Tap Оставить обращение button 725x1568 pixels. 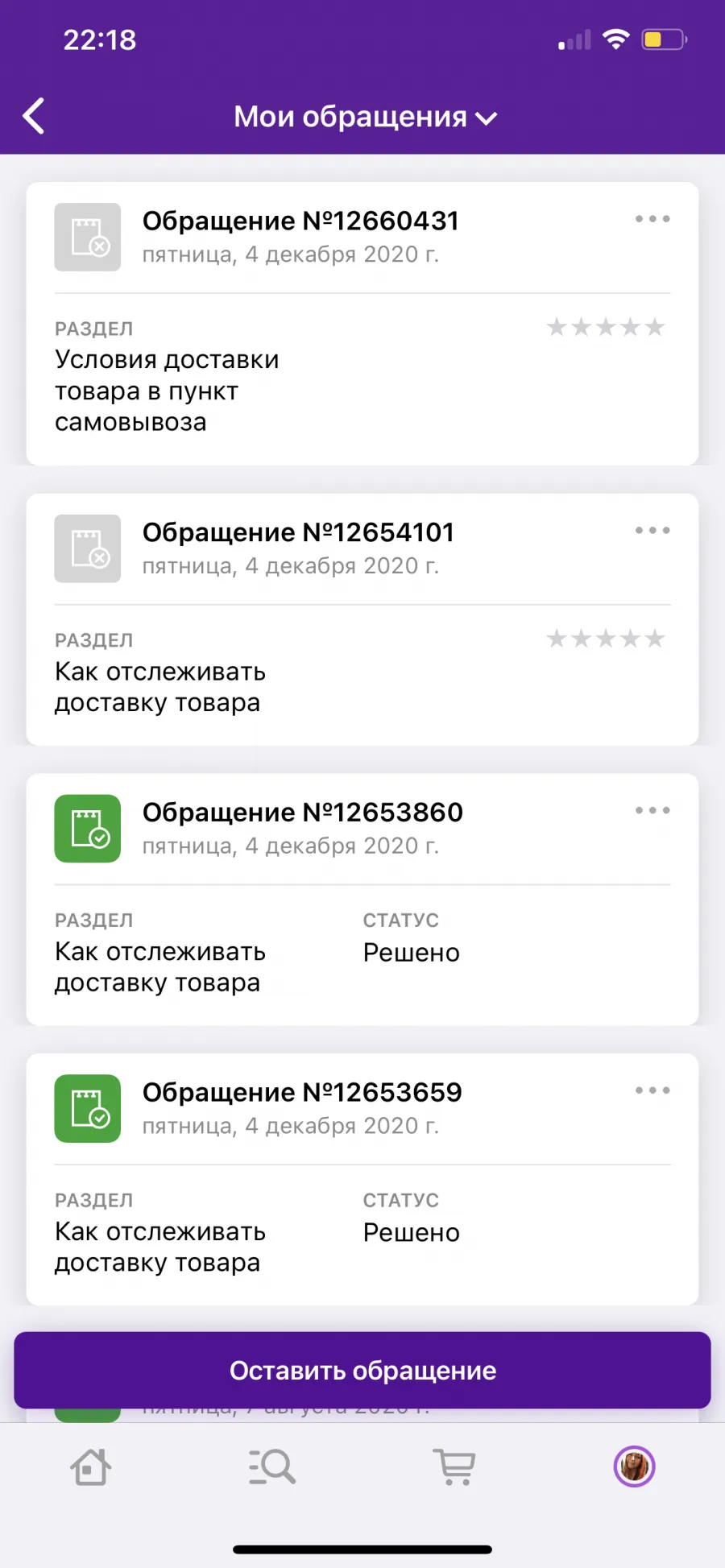pyautogui.click(x=362, y=1370)
